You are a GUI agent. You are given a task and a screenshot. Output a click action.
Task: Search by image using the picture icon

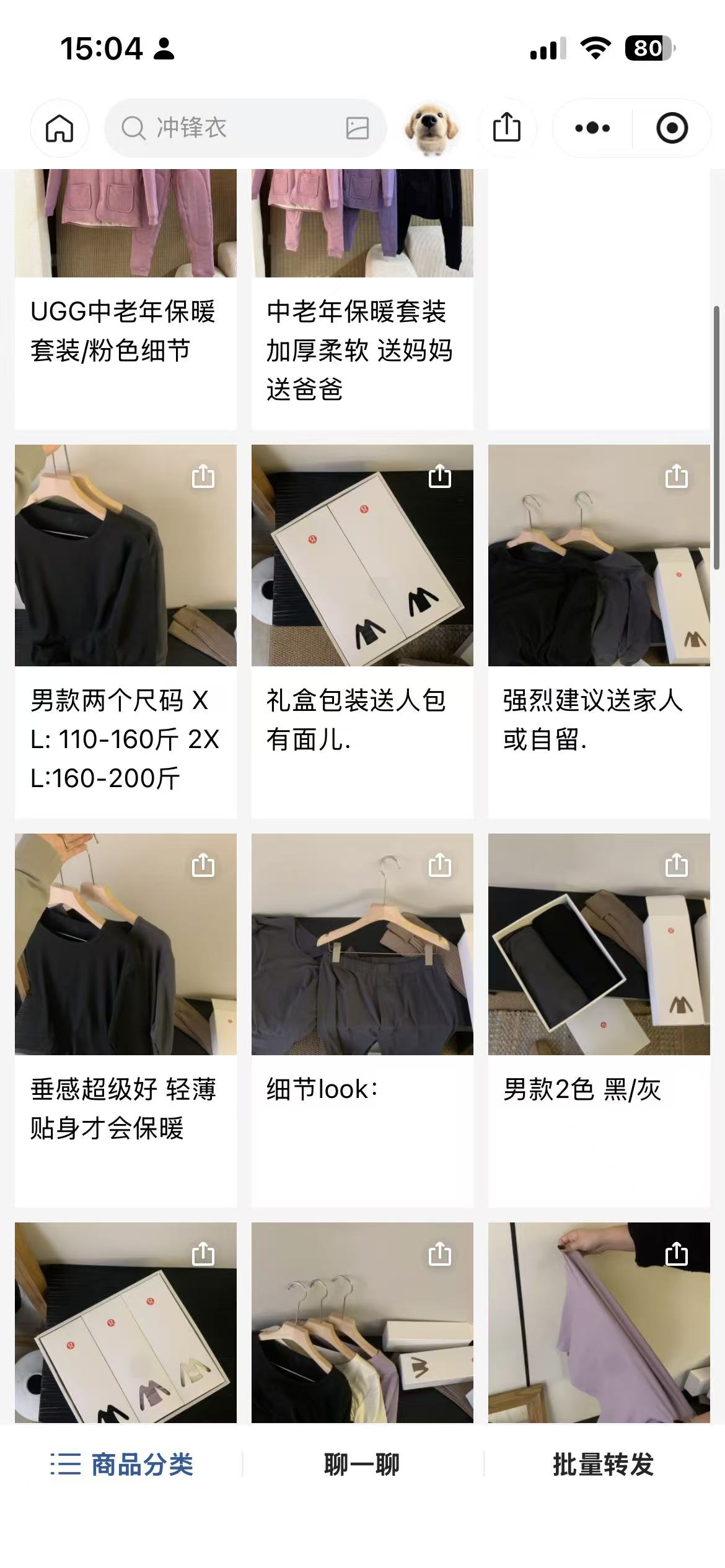(357, 128)
